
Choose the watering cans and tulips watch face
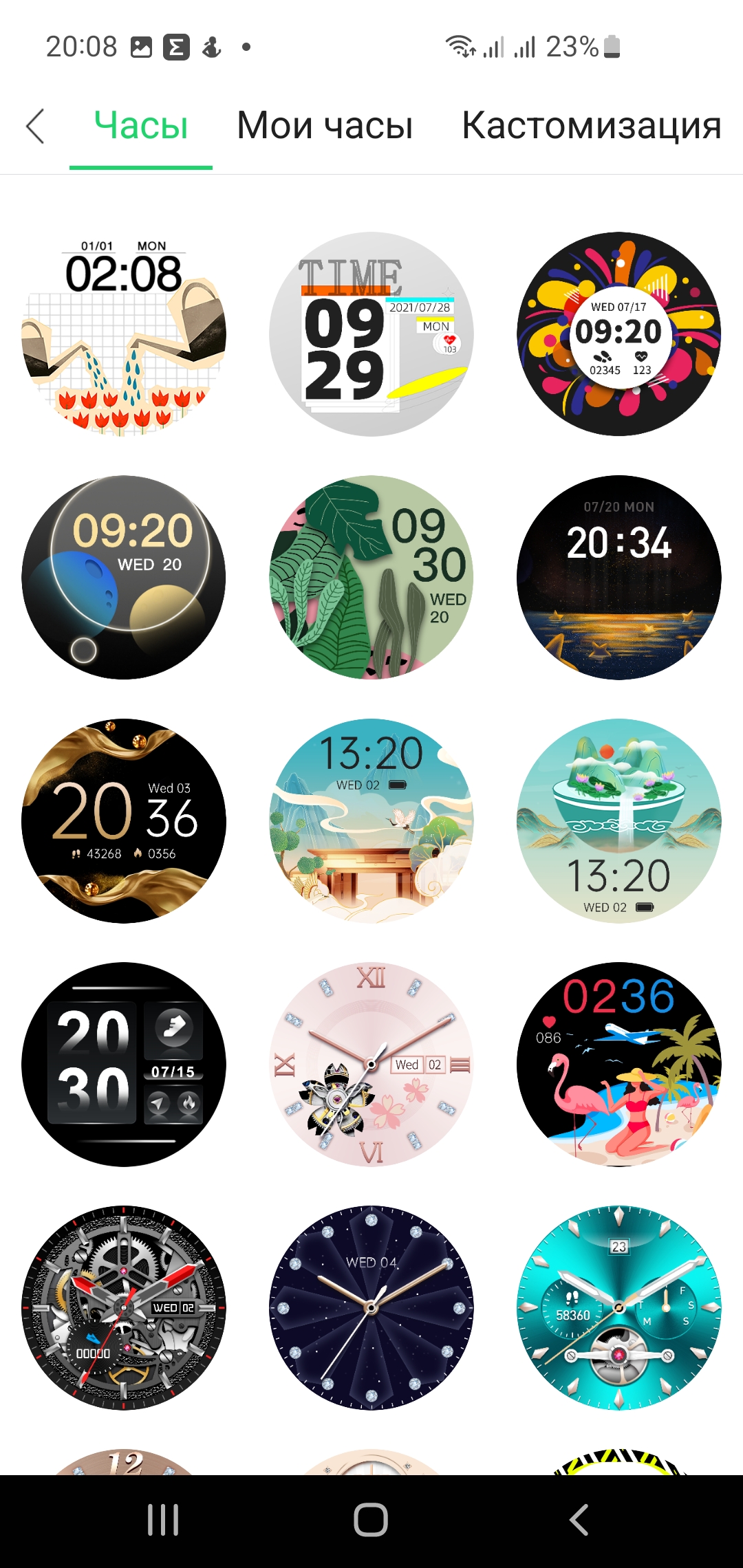124,334
